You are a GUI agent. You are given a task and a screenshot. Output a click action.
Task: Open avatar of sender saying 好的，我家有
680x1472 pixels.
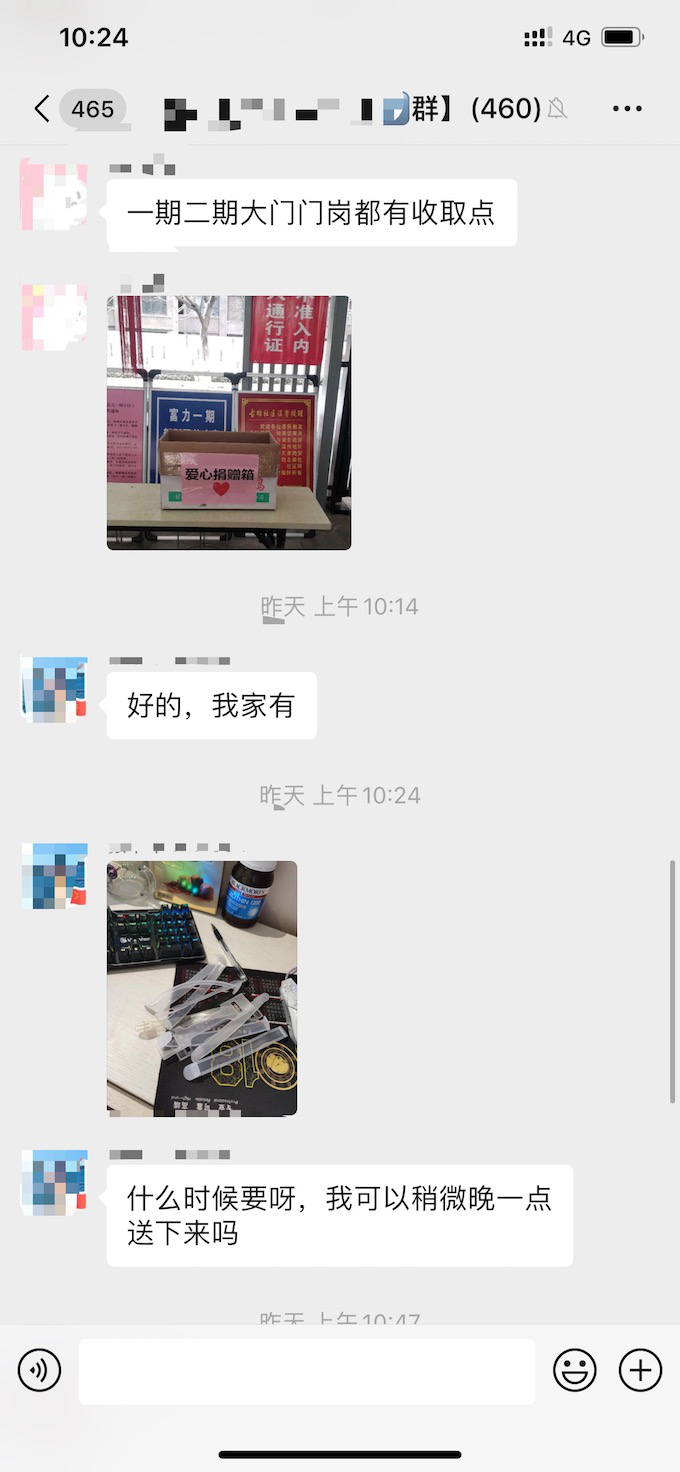[x=54, y=690]
